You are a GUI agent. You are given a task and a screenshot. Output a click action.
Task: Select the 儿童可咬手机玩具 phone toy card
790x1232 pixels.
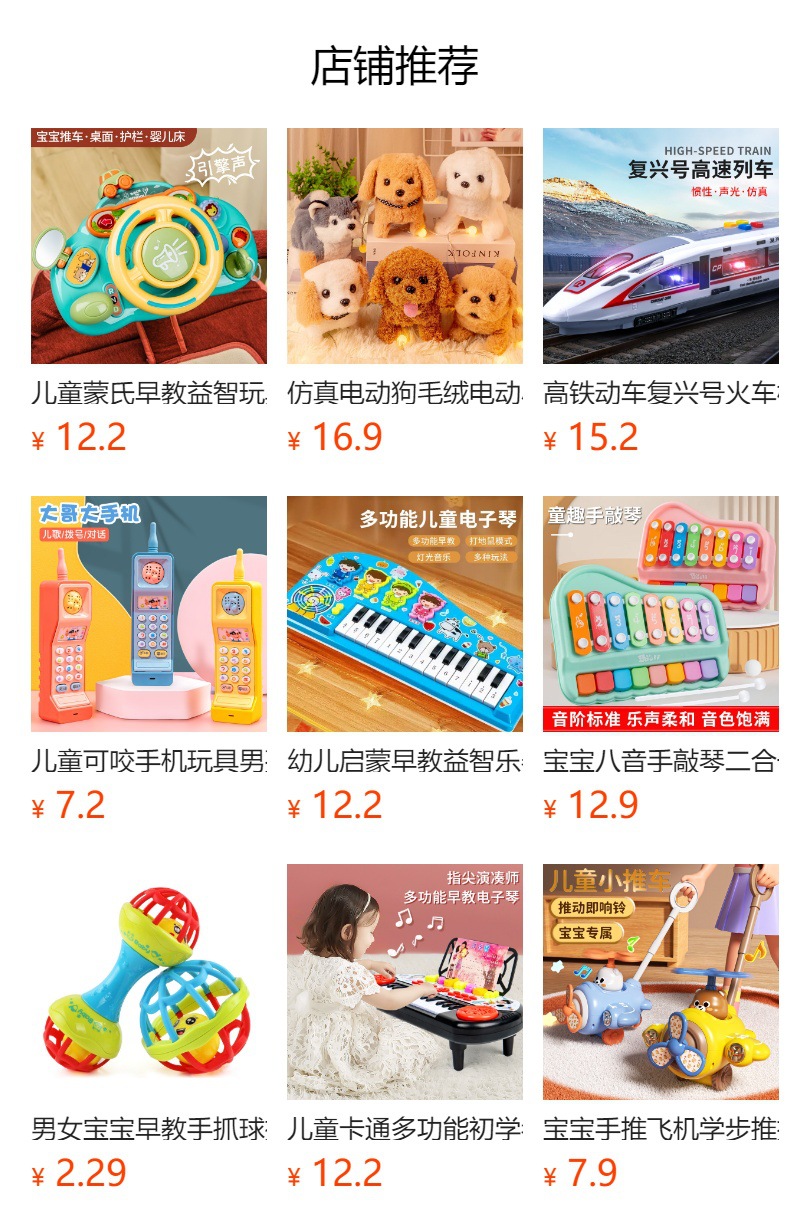click(148, 614)
